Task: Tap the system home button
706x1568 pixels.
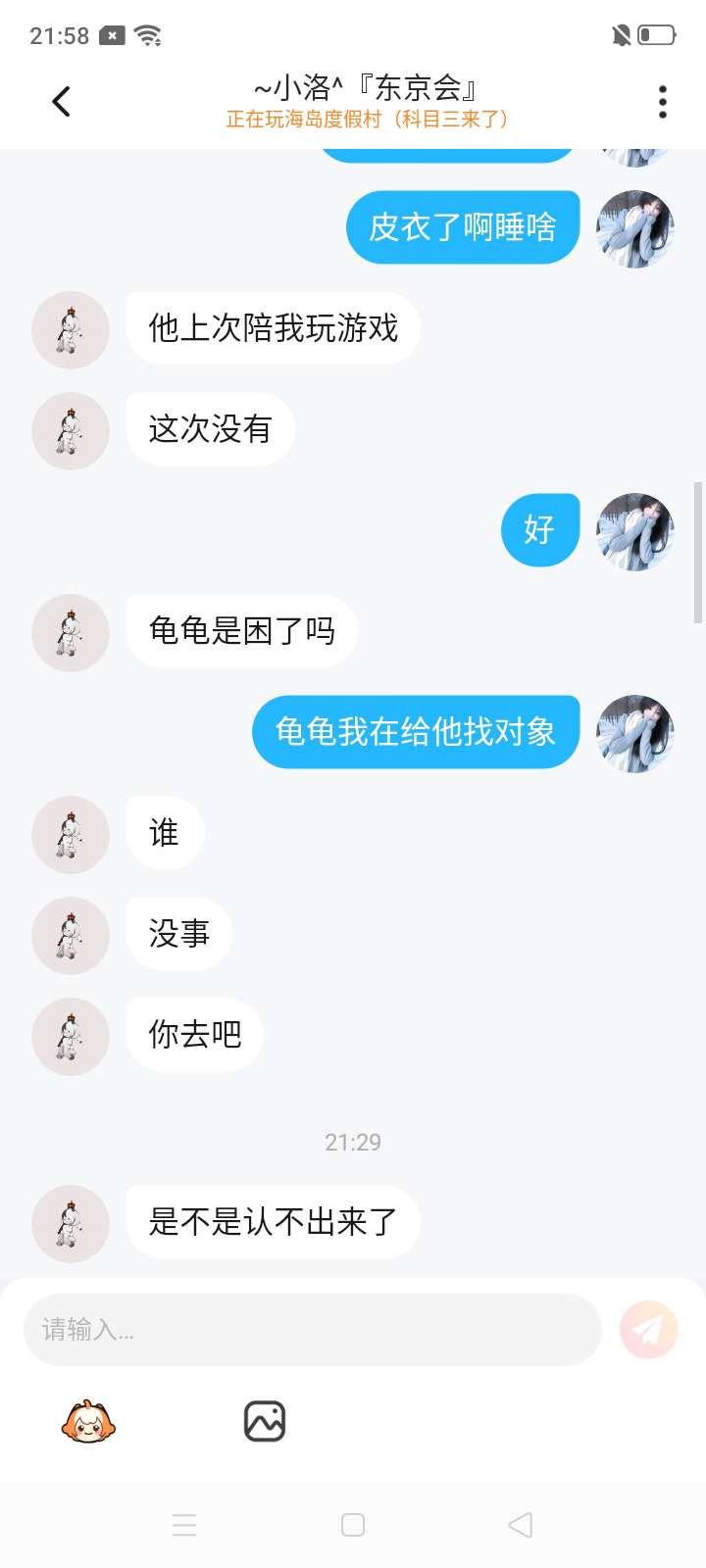Action: pos(353,1525)
